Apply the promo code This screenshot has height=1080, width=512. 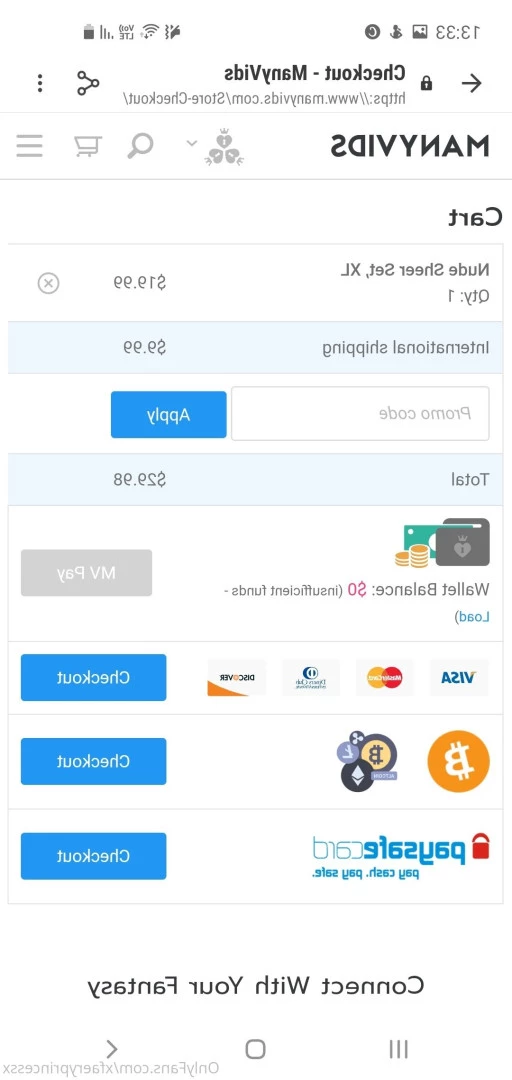coord(168,415)
